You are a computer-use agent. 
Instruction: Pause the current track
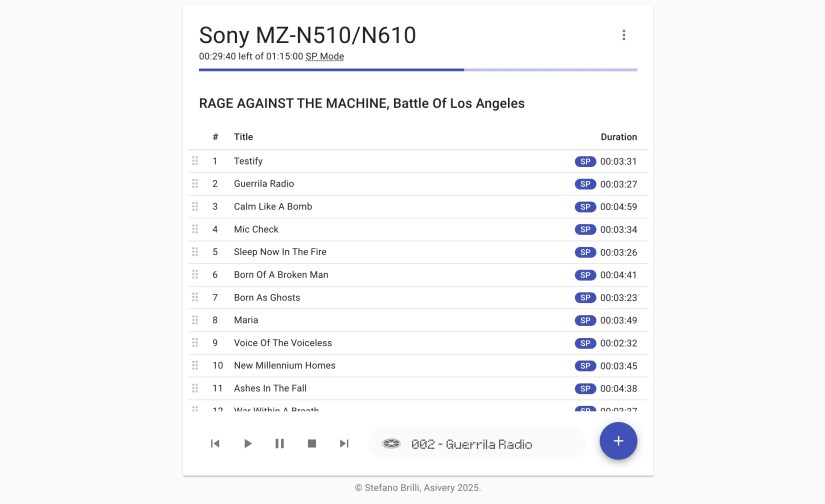click(x=280, y=444)
